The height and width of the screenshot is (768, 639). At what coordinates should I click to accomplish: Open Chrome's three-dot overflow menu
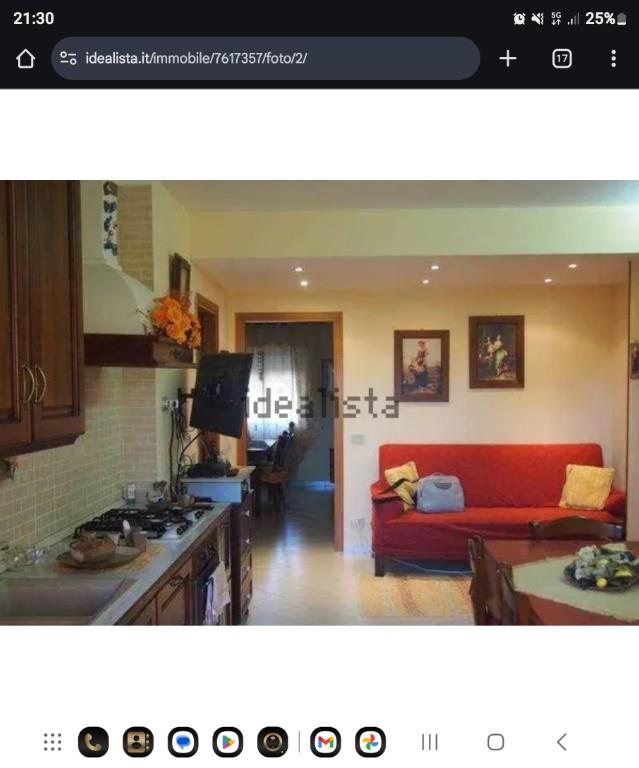tap(613, 58)
